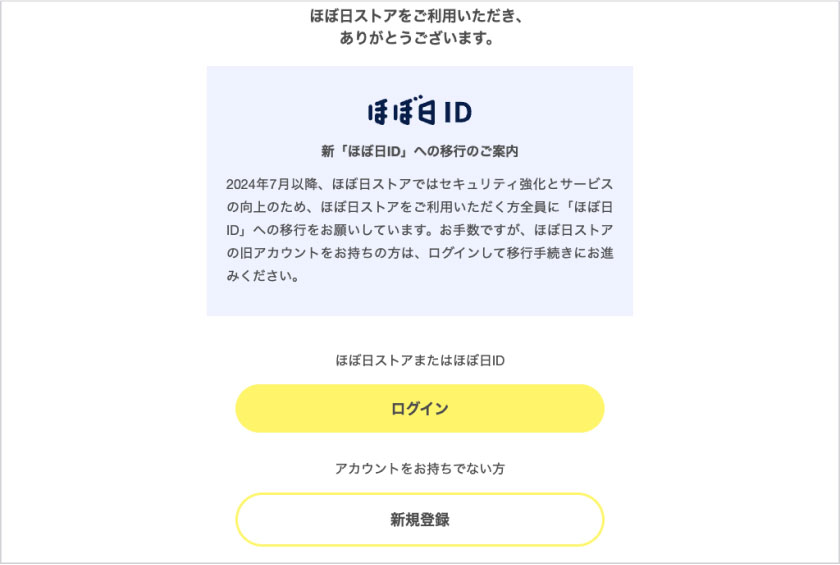Select 新規登録 to create an account
The image size is (840, 565).
click(419, 519)
